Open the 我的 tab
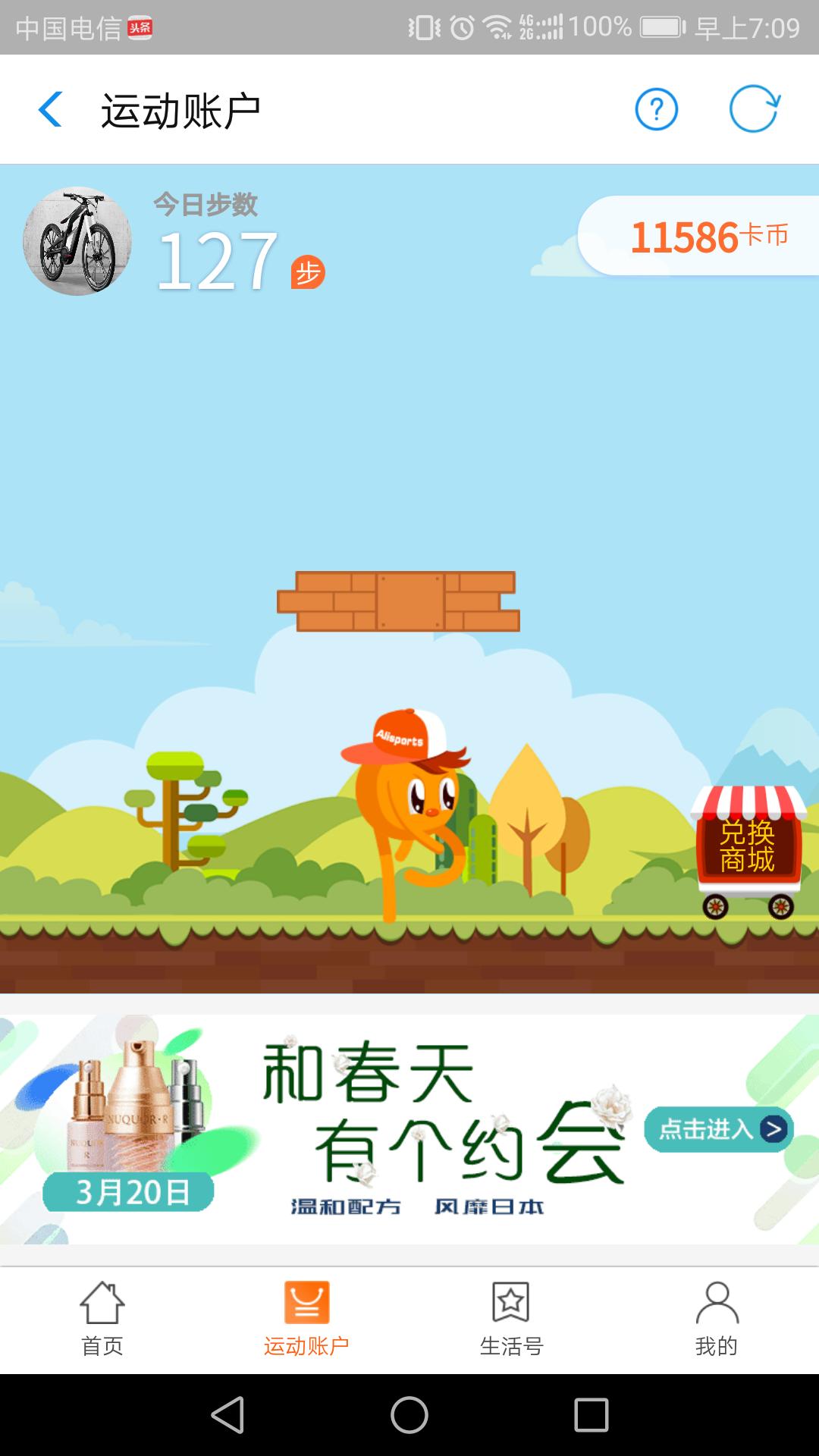Screen dimensions: 819x1456 coord(716,1319)
